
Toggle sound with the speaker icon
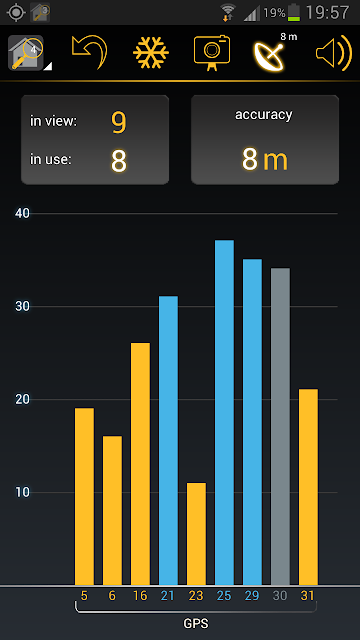(334, 53)
